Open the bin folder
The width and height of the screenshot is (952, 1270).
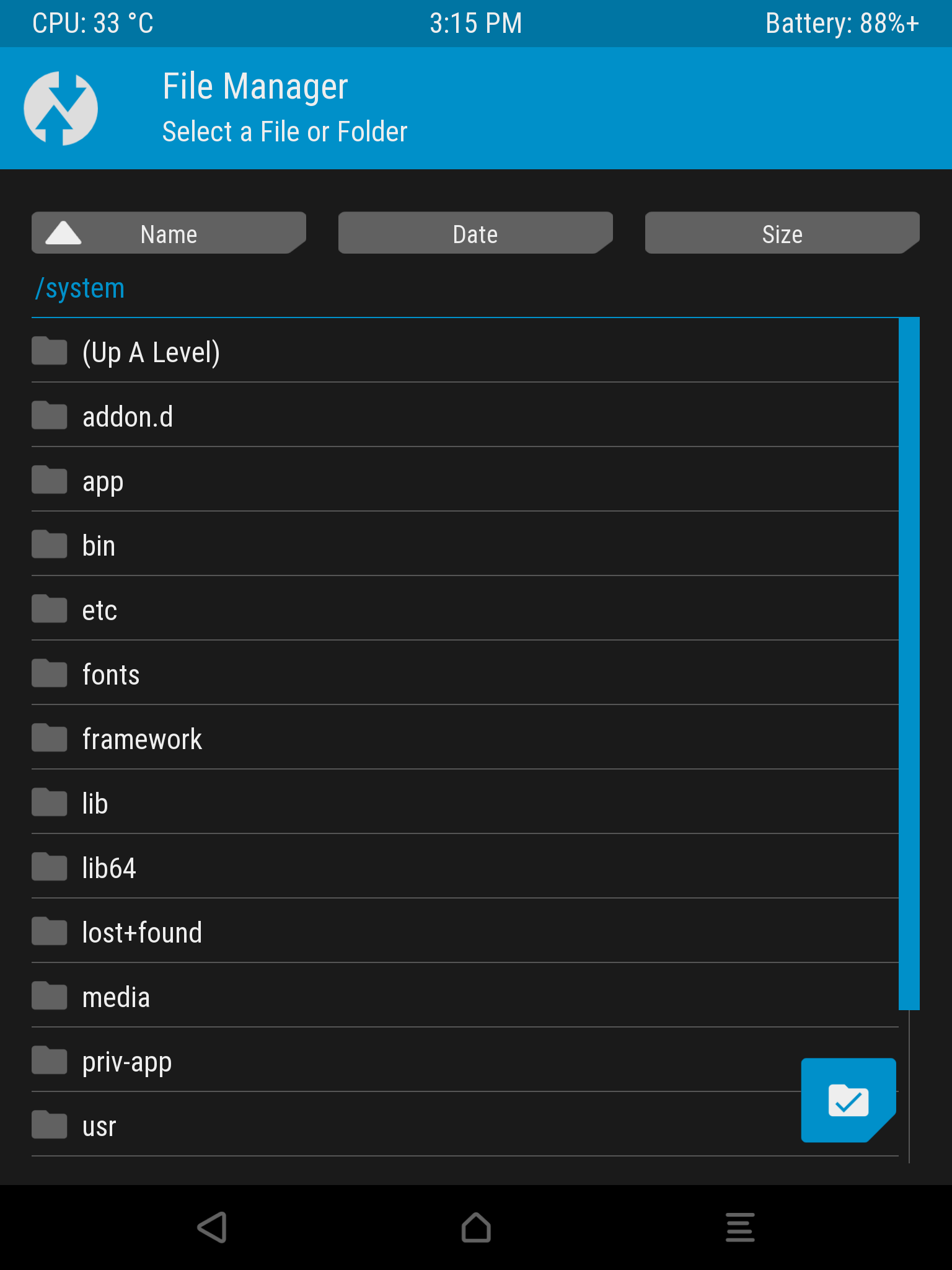(99, 546)
